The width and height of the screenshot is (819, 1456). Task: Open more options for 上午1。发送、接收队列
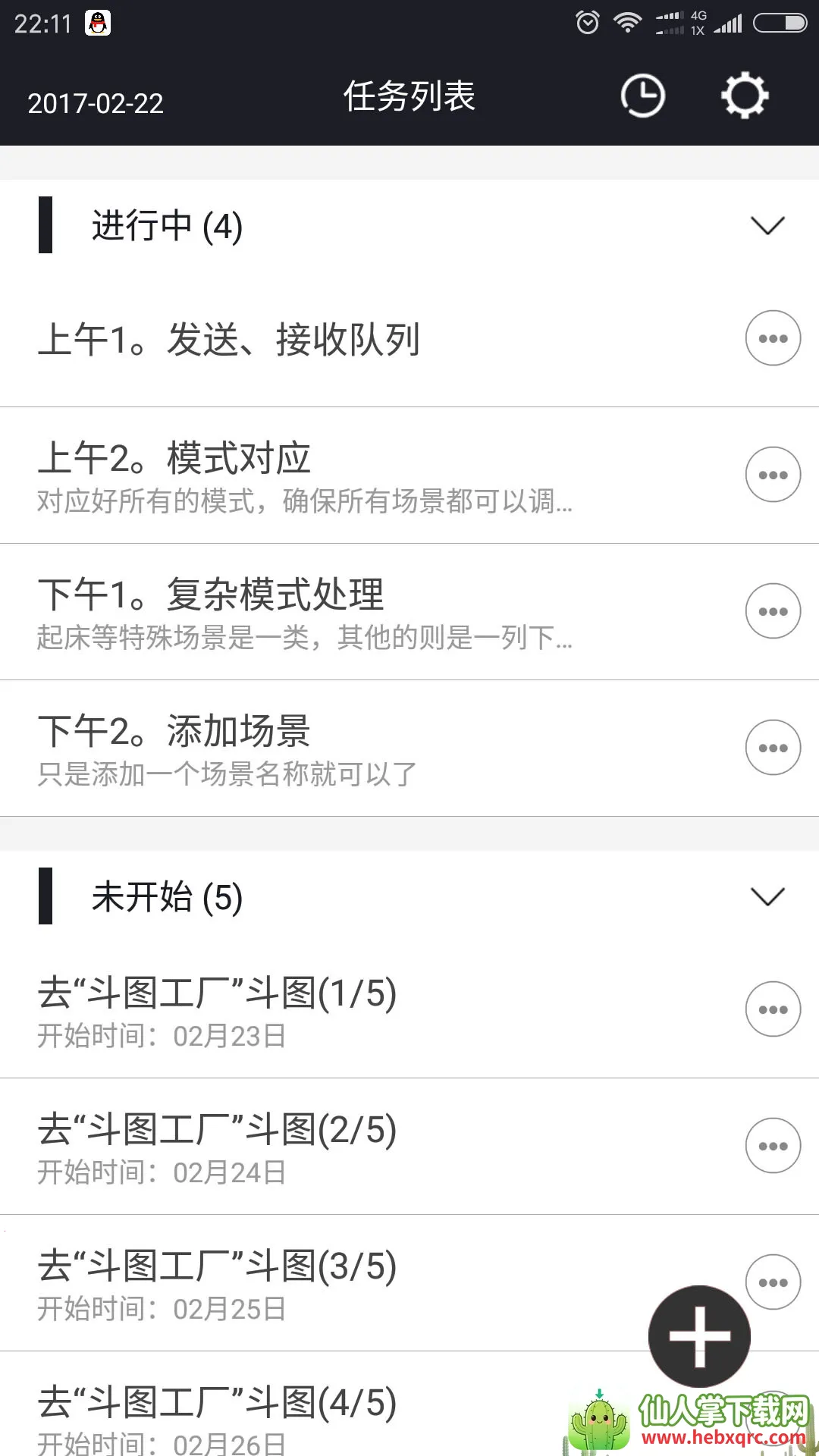[x=773, y=338]
